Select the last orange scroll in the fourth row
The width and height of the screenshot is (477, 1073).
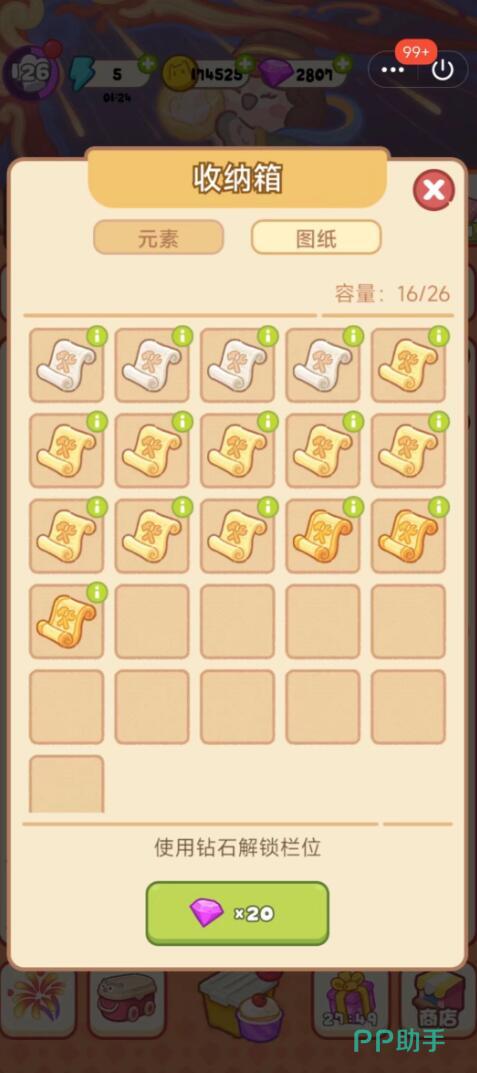click(66, 621)
